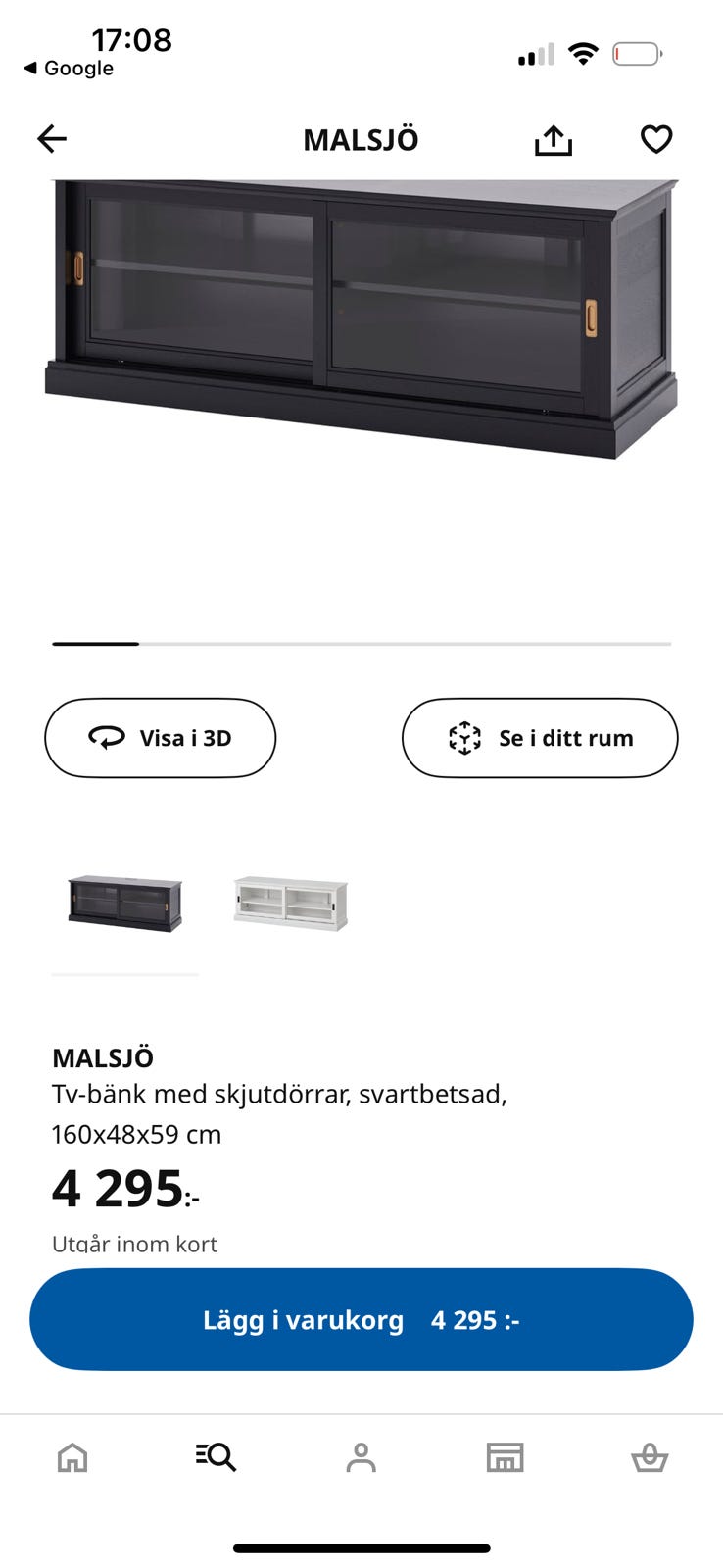The image size is (723, 1568).
Task: Add MALSJÖ to favorites with the heart
Action: coord(655,139)
